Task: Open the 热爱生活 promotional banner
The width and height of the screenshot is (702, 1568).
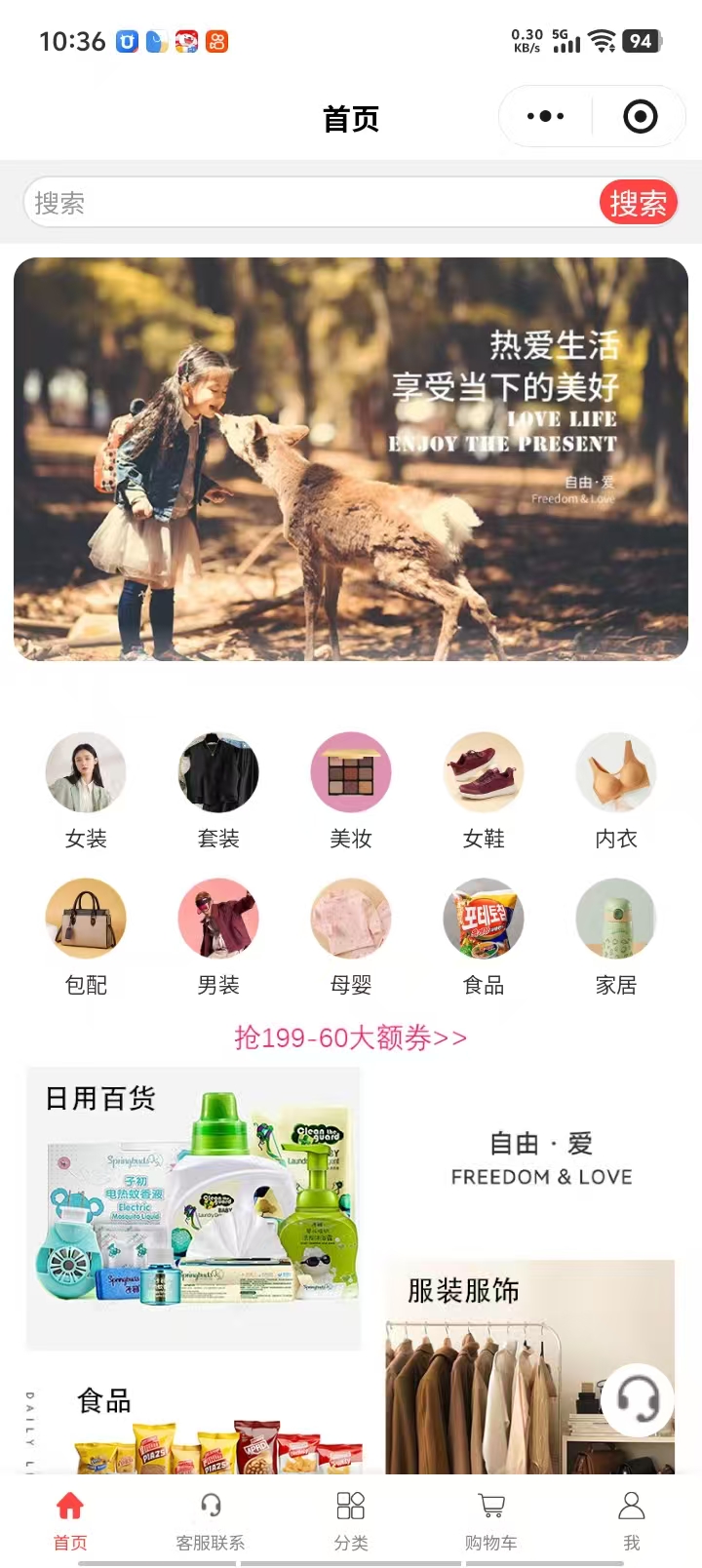Action: tap(351, 458)
